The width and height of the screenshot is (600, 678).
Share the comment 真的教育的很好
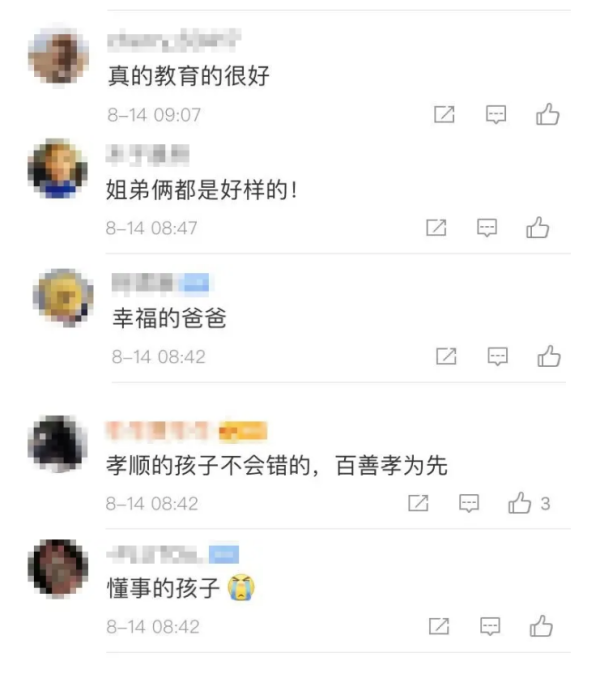pyautogui.click(x=444, y=115)
